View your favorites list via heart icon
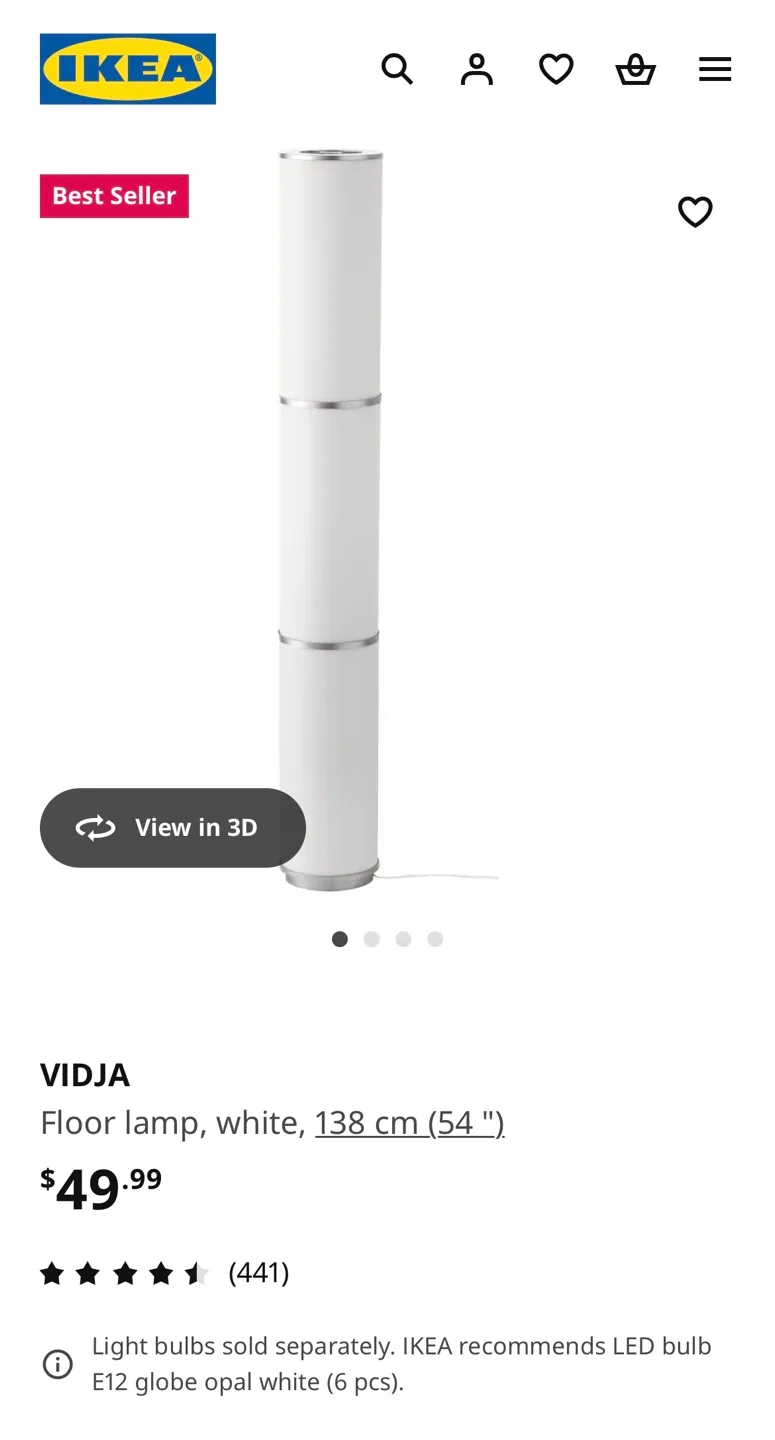 (x=556, y=68)
